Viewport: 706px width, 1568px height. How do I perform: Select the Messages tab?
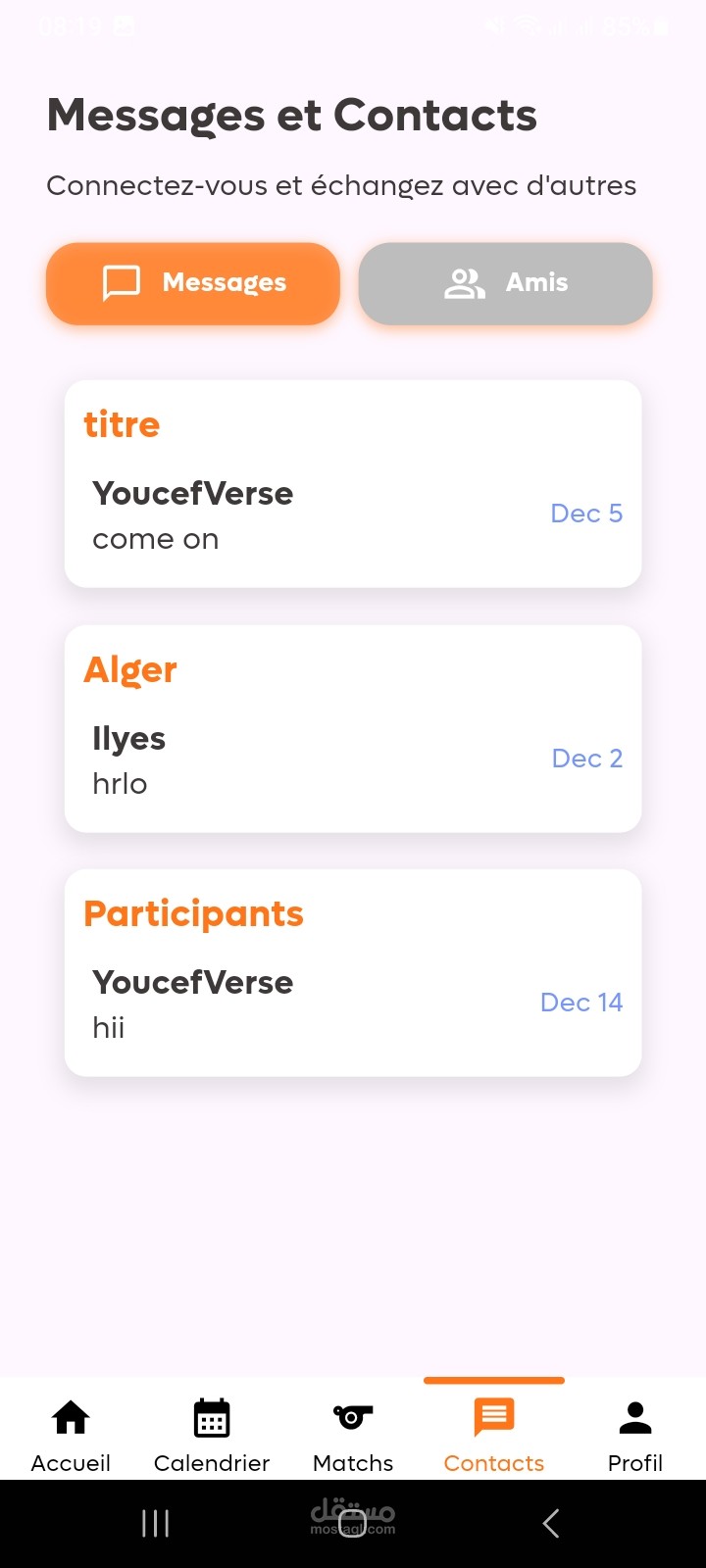[x=193, y=283]
